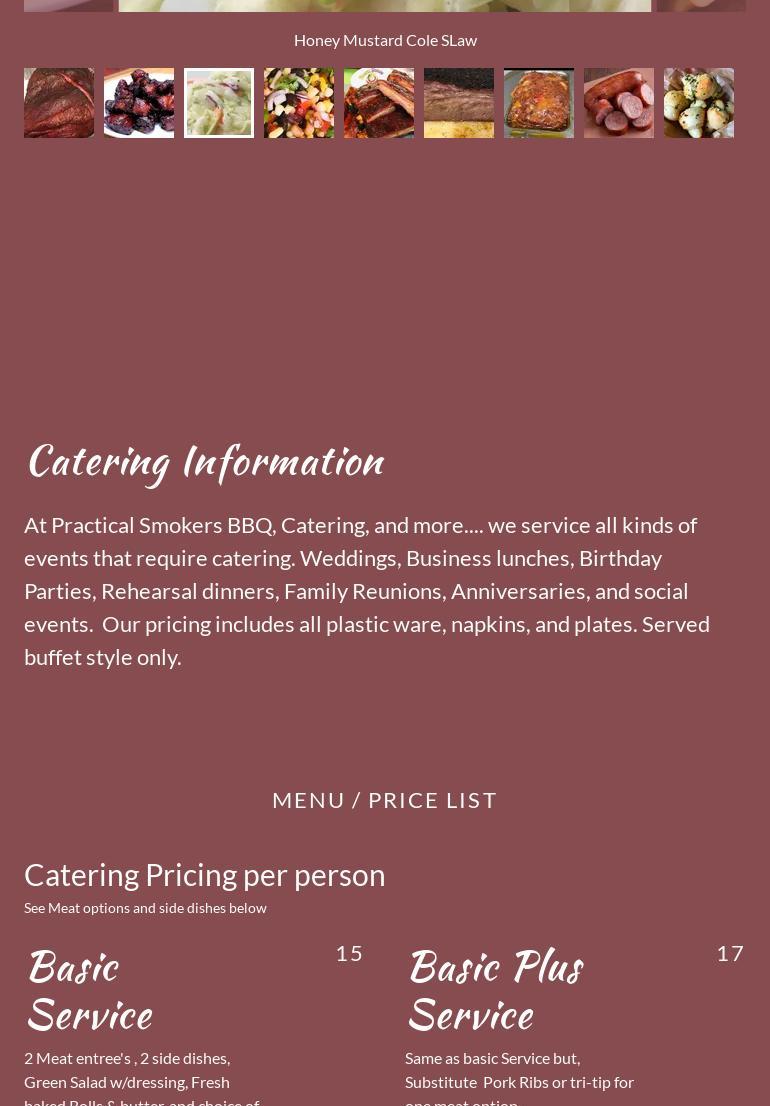Viewport: 770px width, 1106px height.
Task: View the herbed potatoes gallery thumbnail
Action: 699,103
